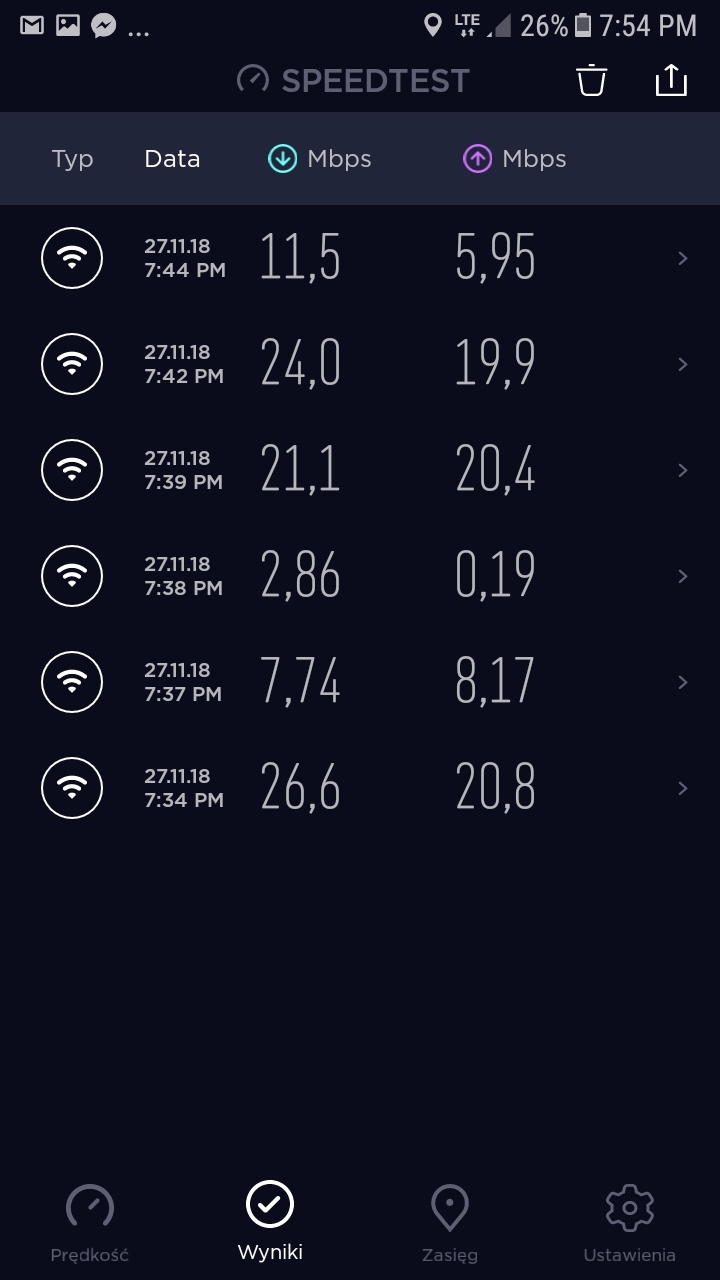This screenshot has height=1280, width=720.
Task: View the 7:37 PM test details
Action: point(360,682)
